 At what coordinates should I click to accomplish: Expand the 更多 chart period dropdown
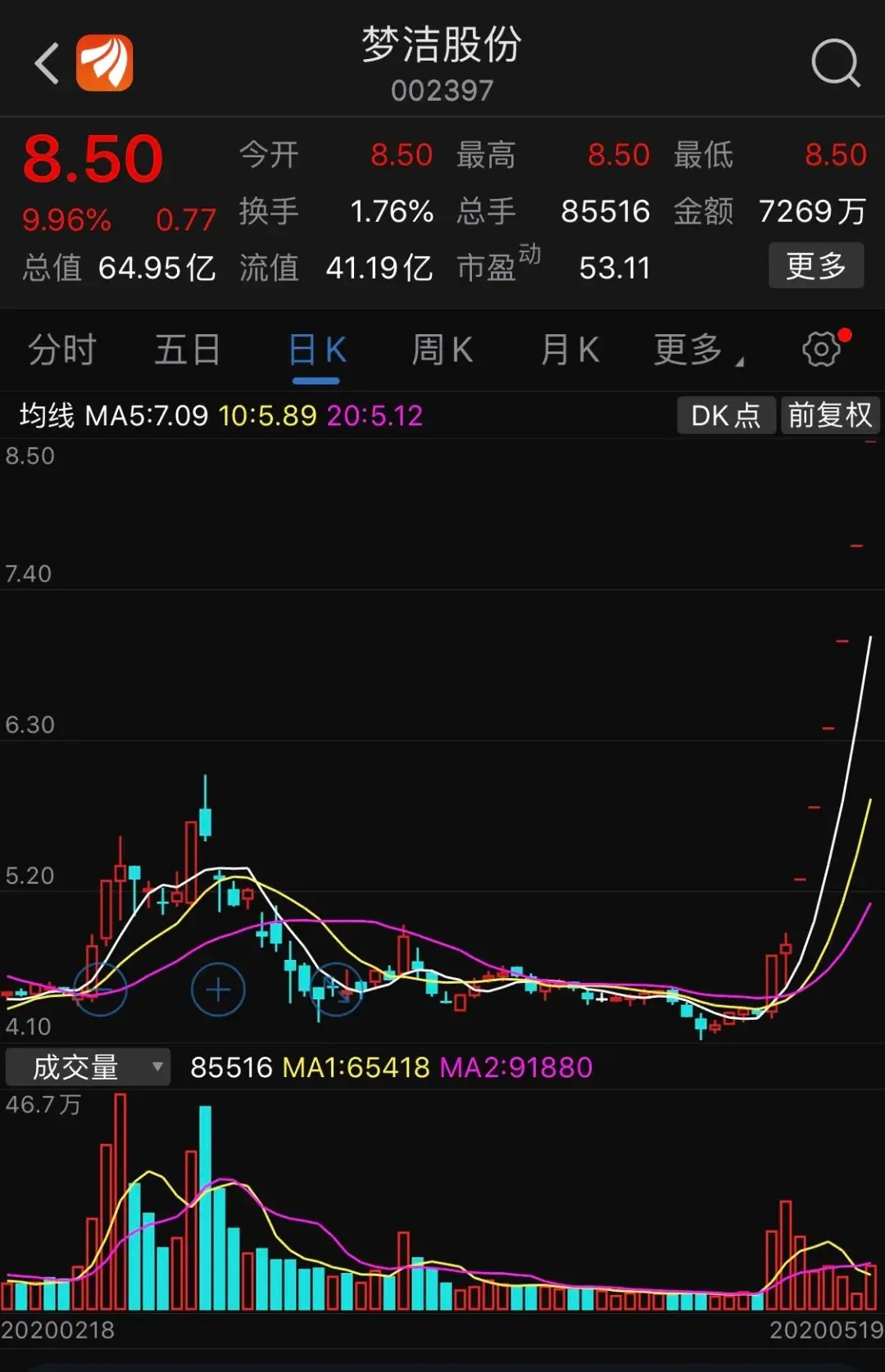pos(697,351)
